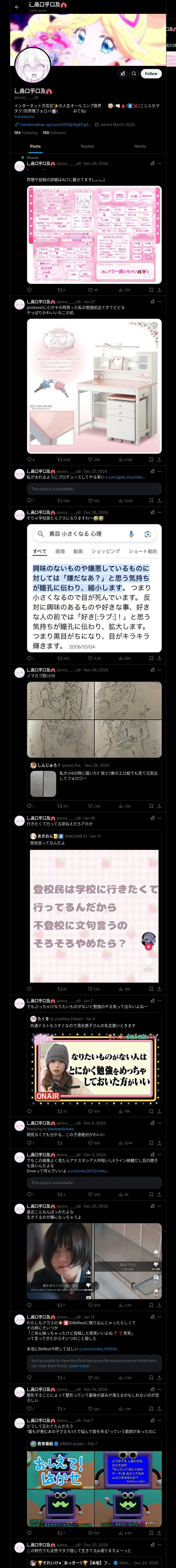Search this profile's posts
The height and width of the screenshot is (1568, 176).
[x=134, y=74]
